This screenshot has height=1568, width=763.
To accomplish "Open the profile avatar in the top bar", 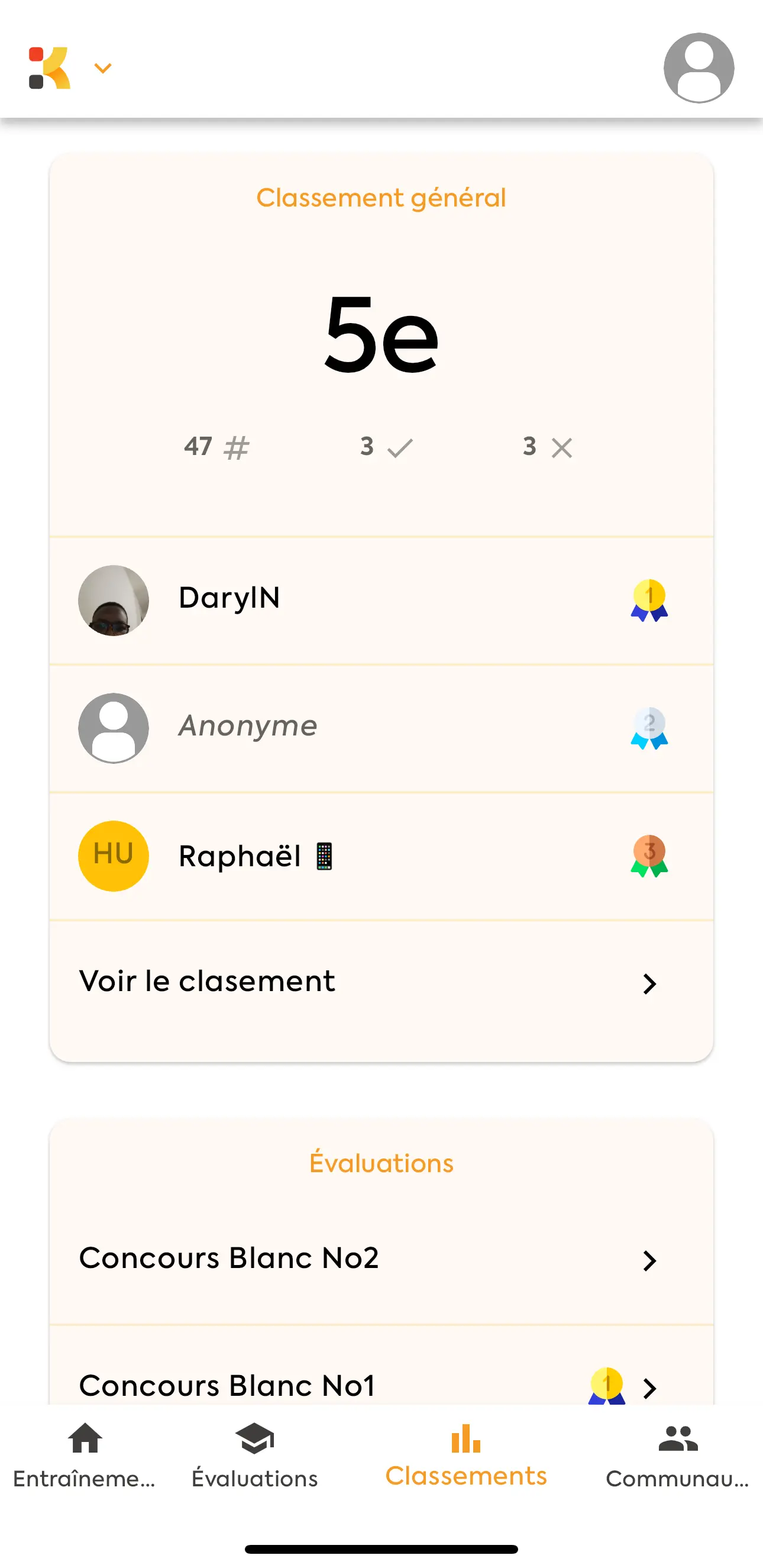I will (698, 67).
